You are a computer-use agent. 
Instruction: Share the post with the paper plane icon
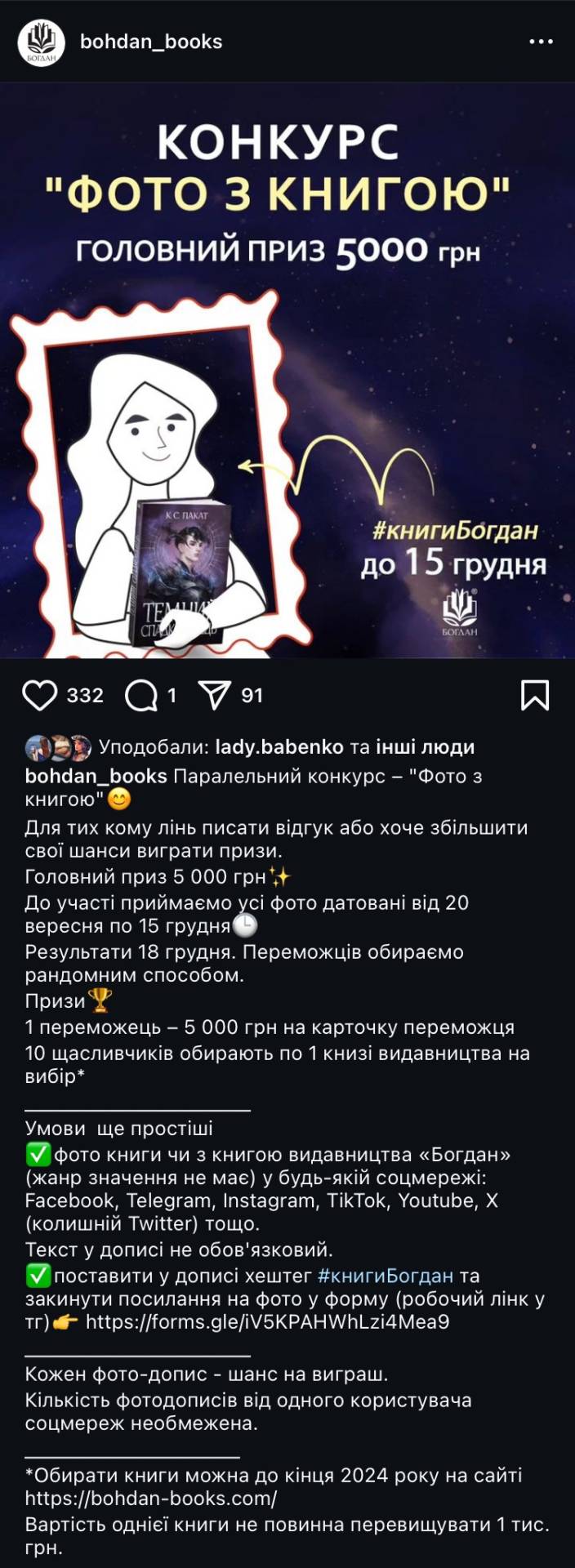point(215,695)
